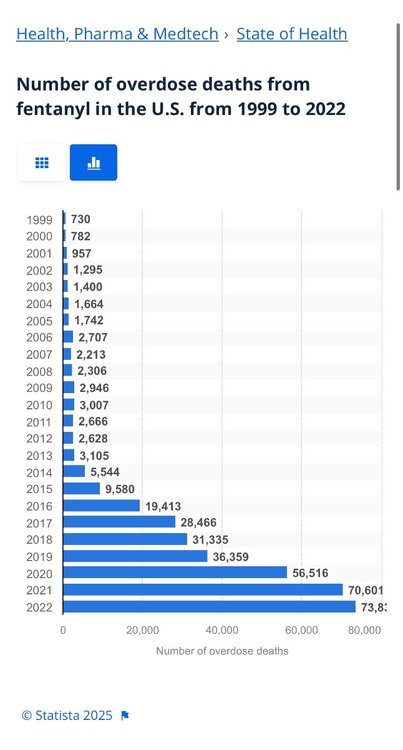Image resolution: width=403 pixels, height=750 pixels.
Task: Open the State of Health link
Action: pyautogui.click(x=292, y=34)
